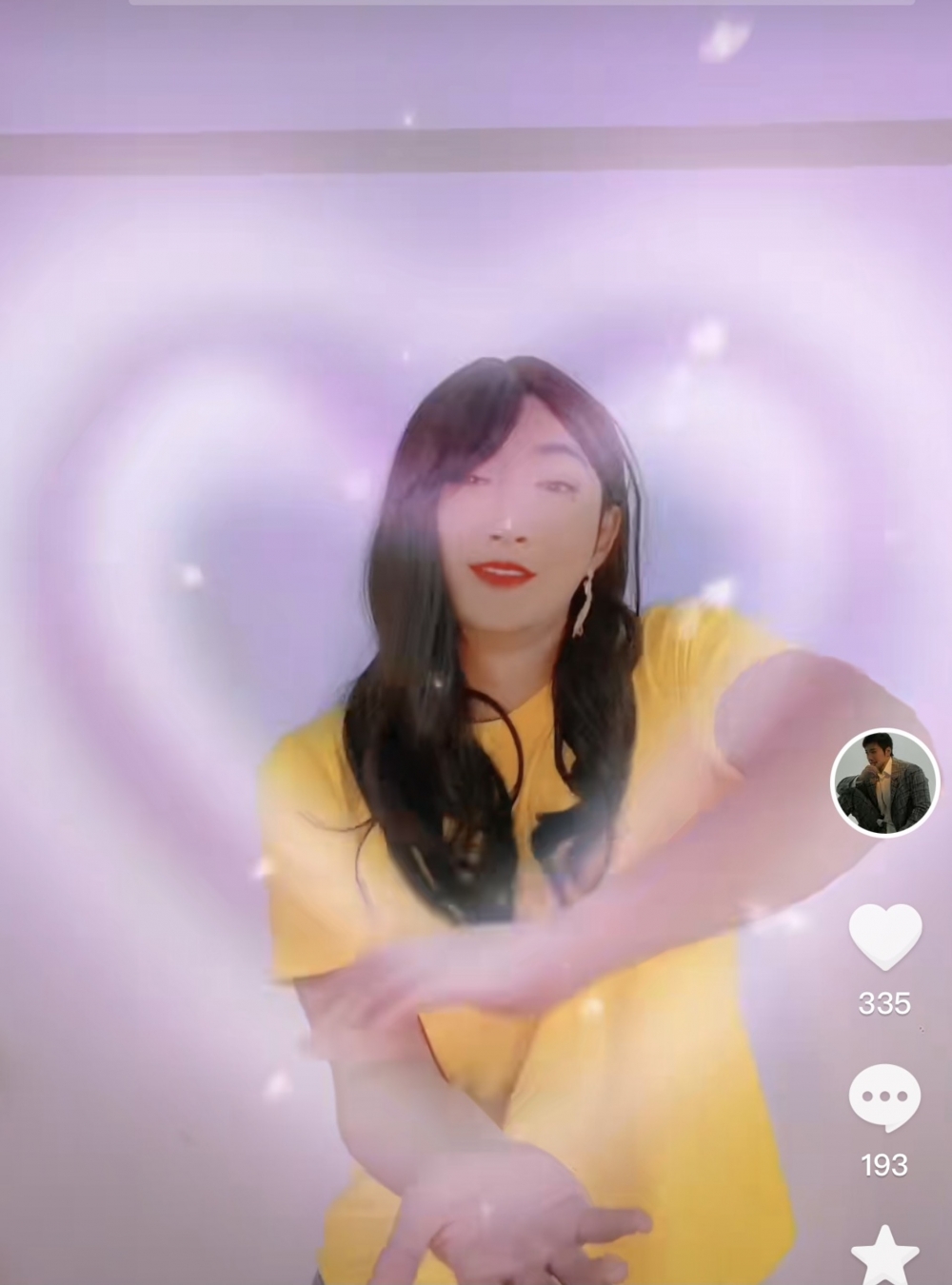Image resolution: width=952 pixels, height=1285 pixels.
Task: Open the video creator's profile avatar
Action: [884, 783]
